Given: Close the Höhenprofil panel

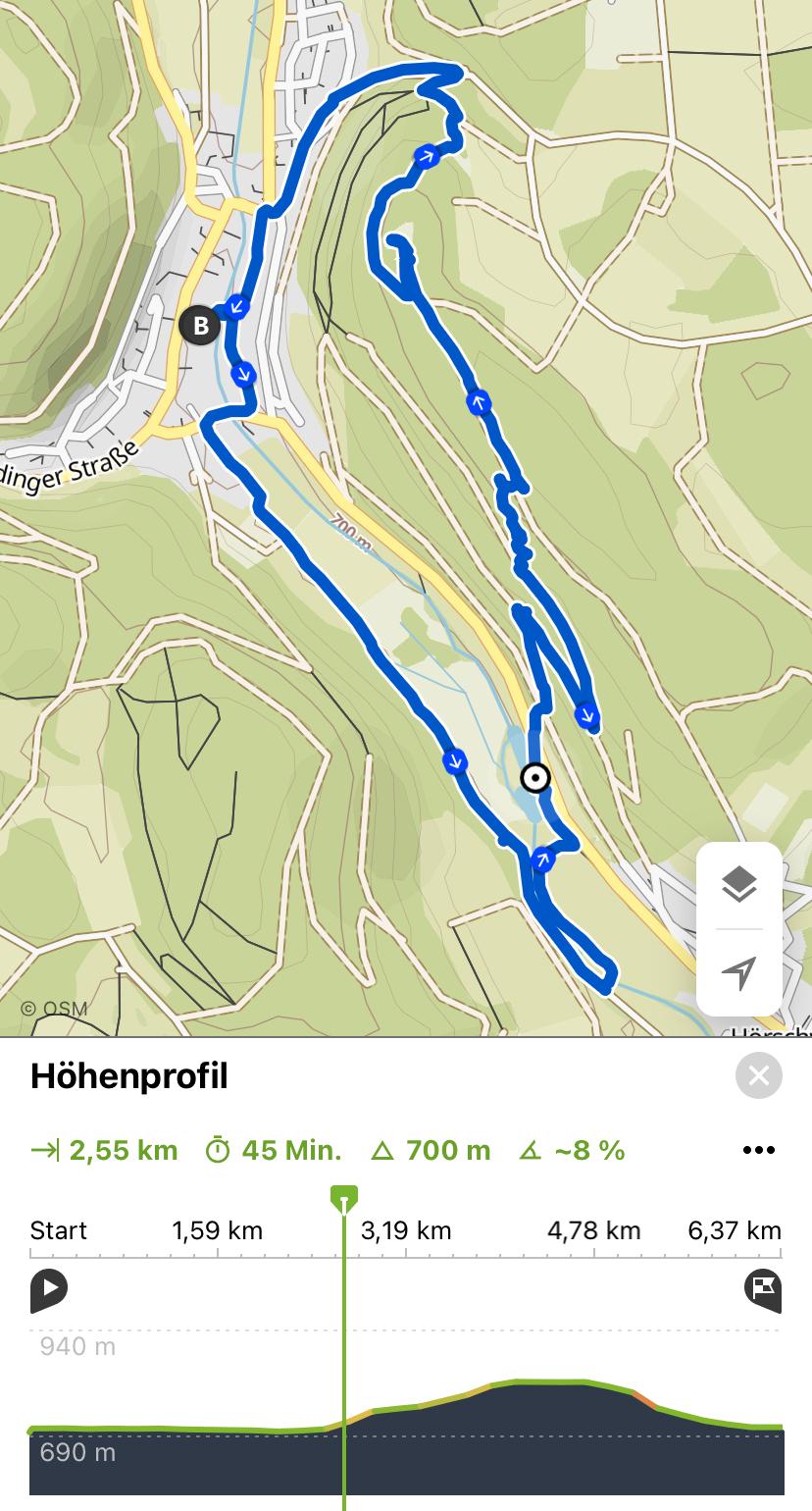Looking at the screenshot, I should [x=758, y=1076].
